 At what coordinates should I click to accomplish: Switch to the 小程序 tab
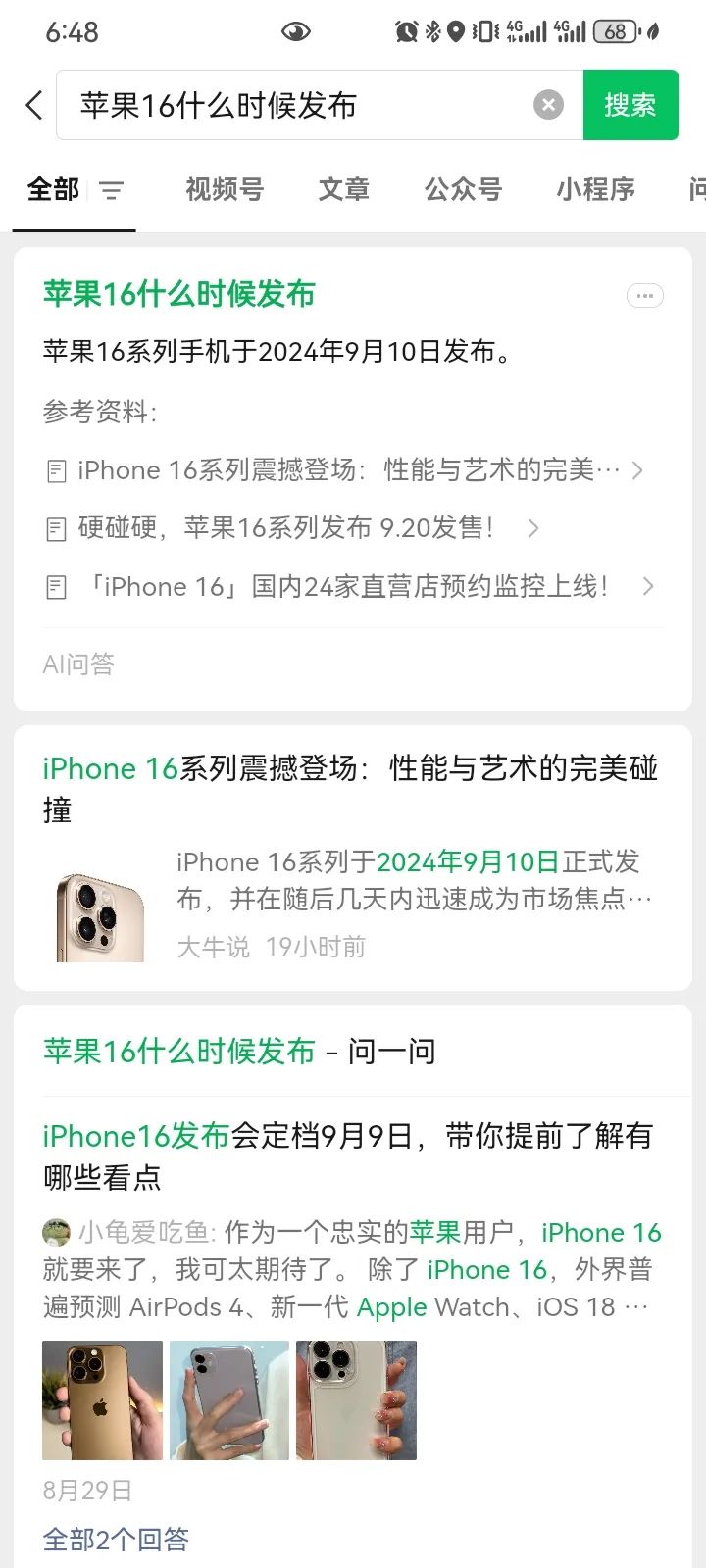(x=595, y=189)
